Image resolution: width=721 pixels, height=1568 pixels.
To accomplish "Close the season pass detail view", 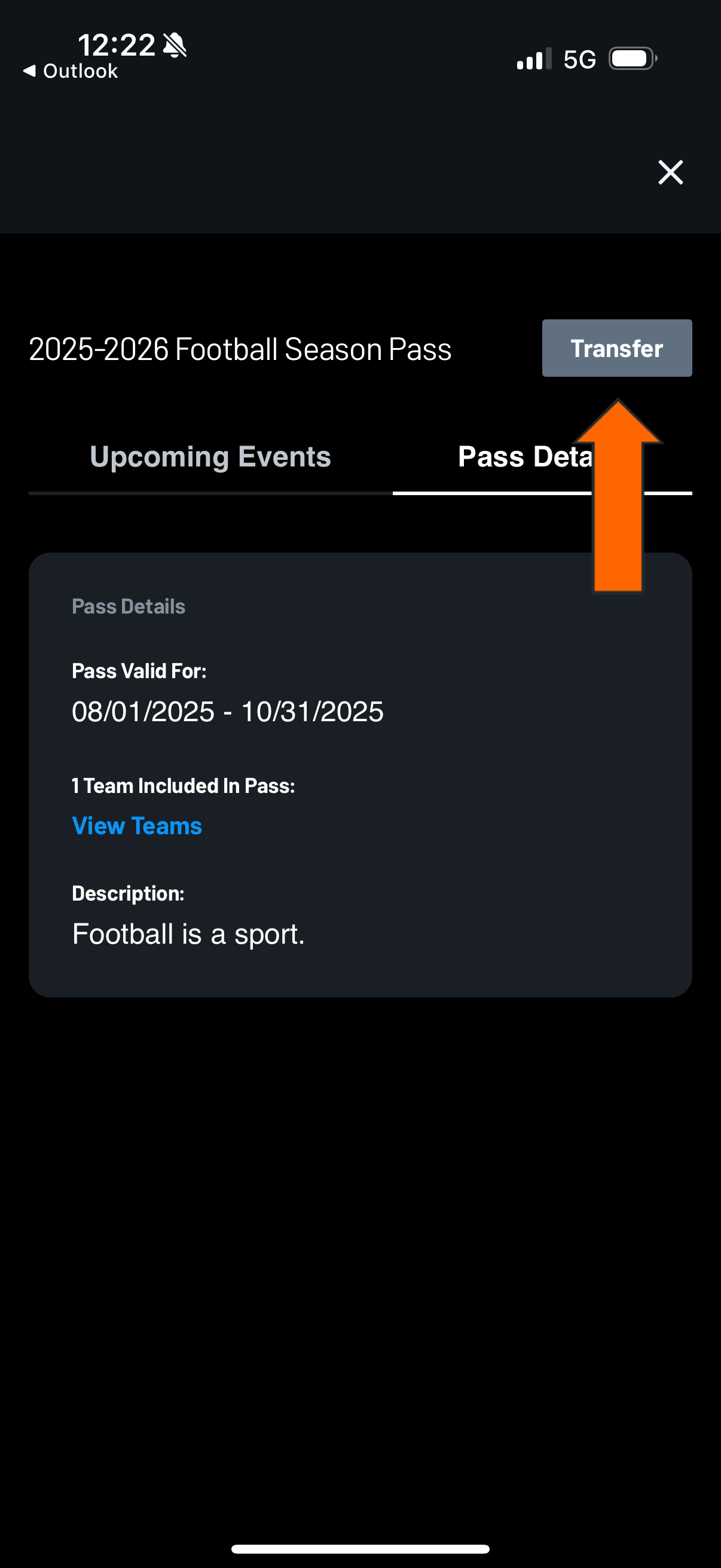I will [x=670, y=172].
